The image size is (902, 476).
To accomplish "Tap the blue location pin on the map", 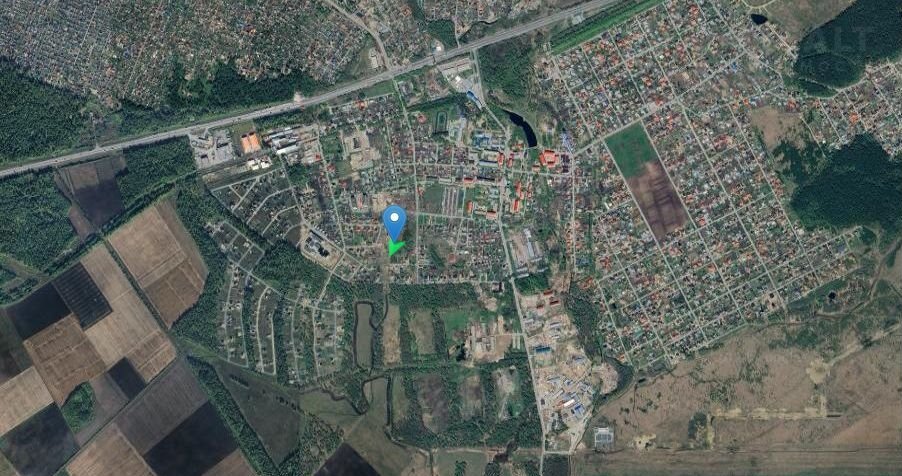I will (395, 221).
